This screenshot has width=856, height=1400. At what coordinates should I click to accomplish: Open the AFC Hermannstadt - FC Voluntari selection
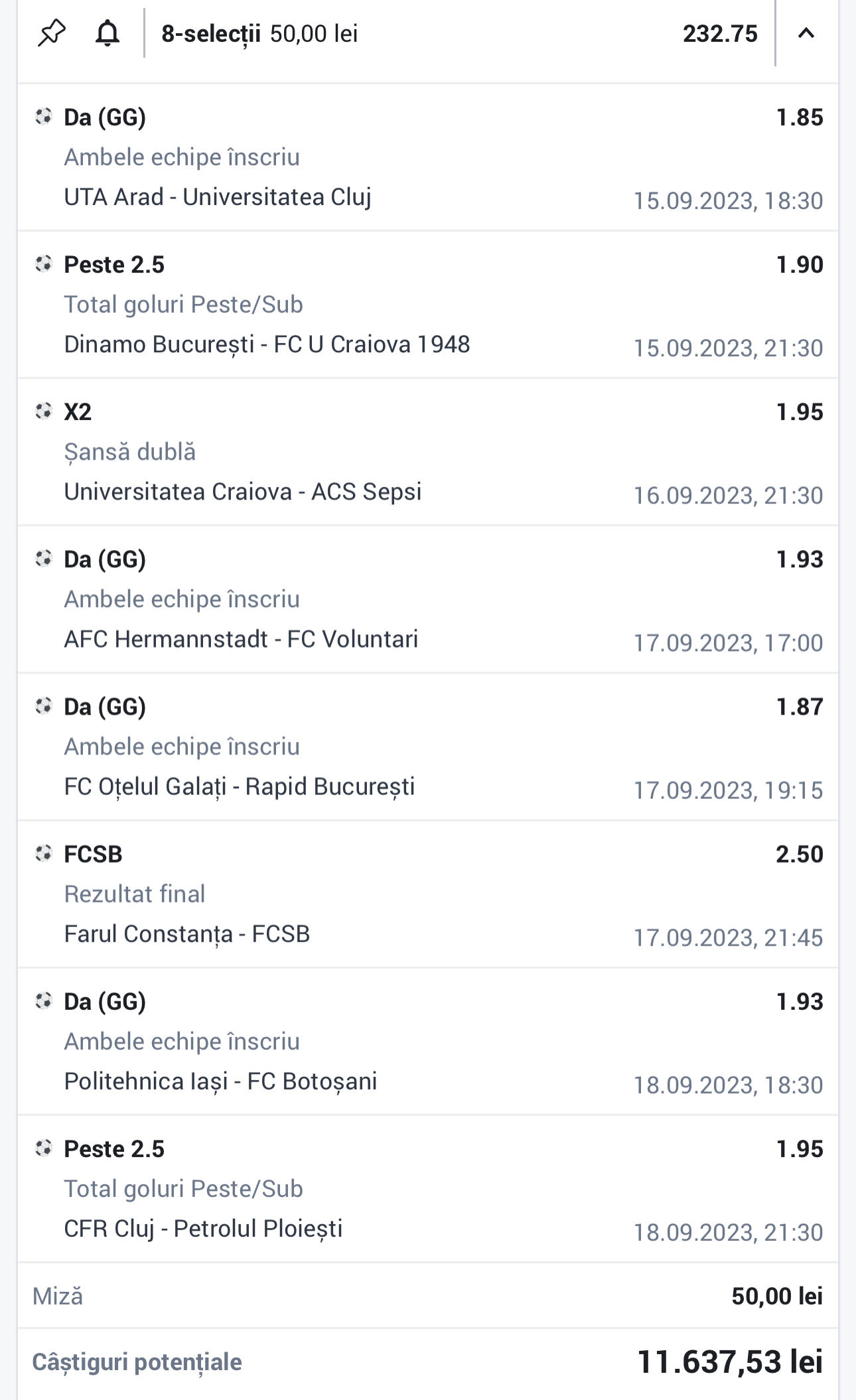click(428, 599)
